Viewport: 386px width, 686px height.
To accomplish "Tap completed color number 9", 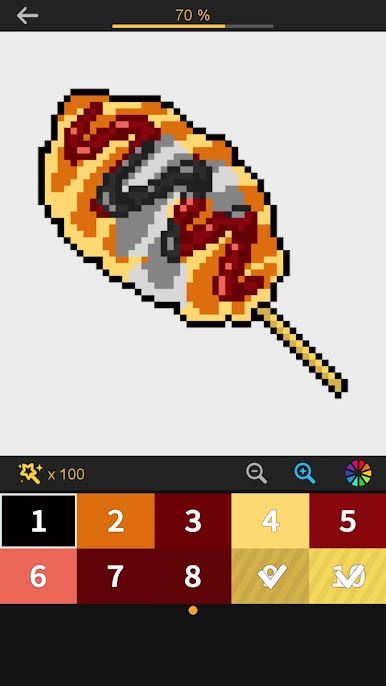I will [270, 576].
